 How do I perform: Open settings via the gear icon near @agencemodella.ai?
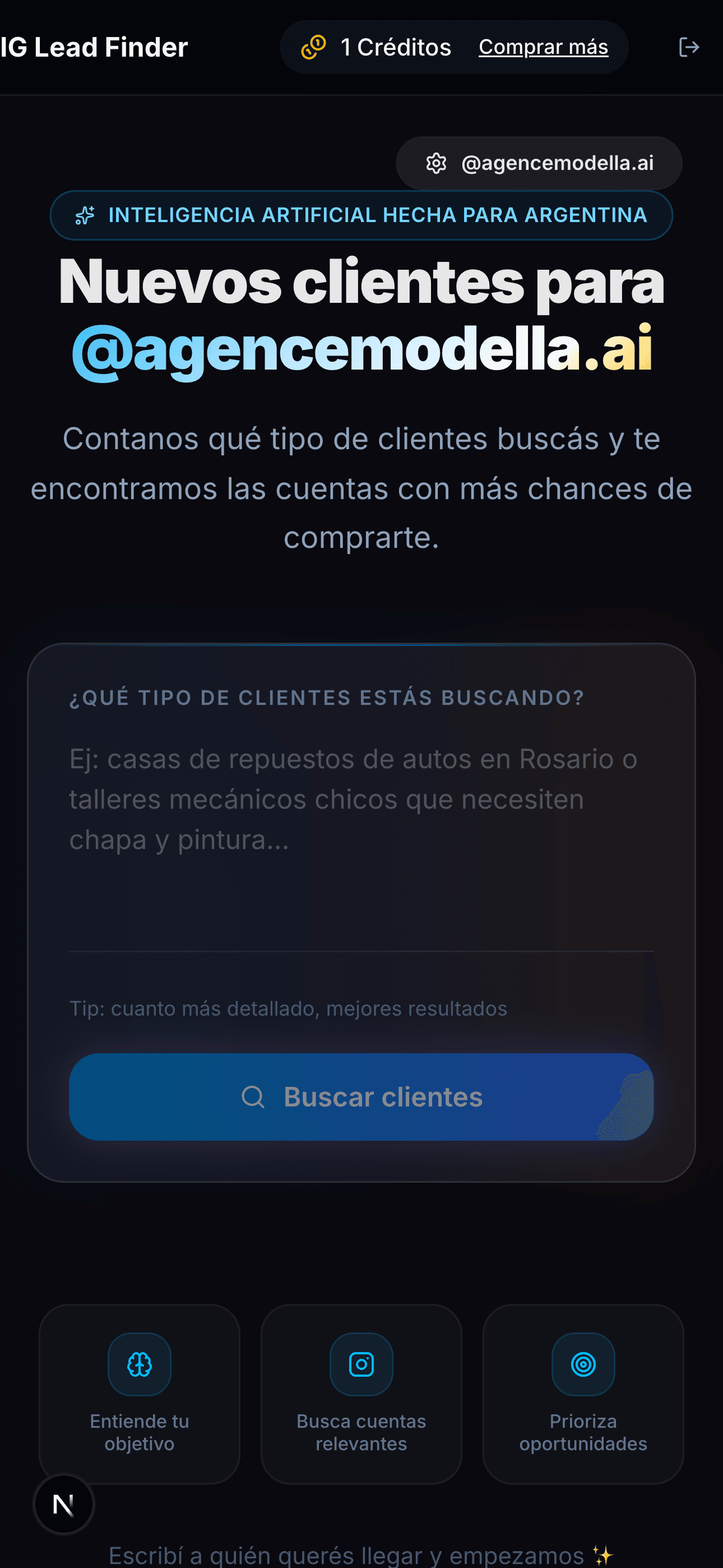(435, 163)
